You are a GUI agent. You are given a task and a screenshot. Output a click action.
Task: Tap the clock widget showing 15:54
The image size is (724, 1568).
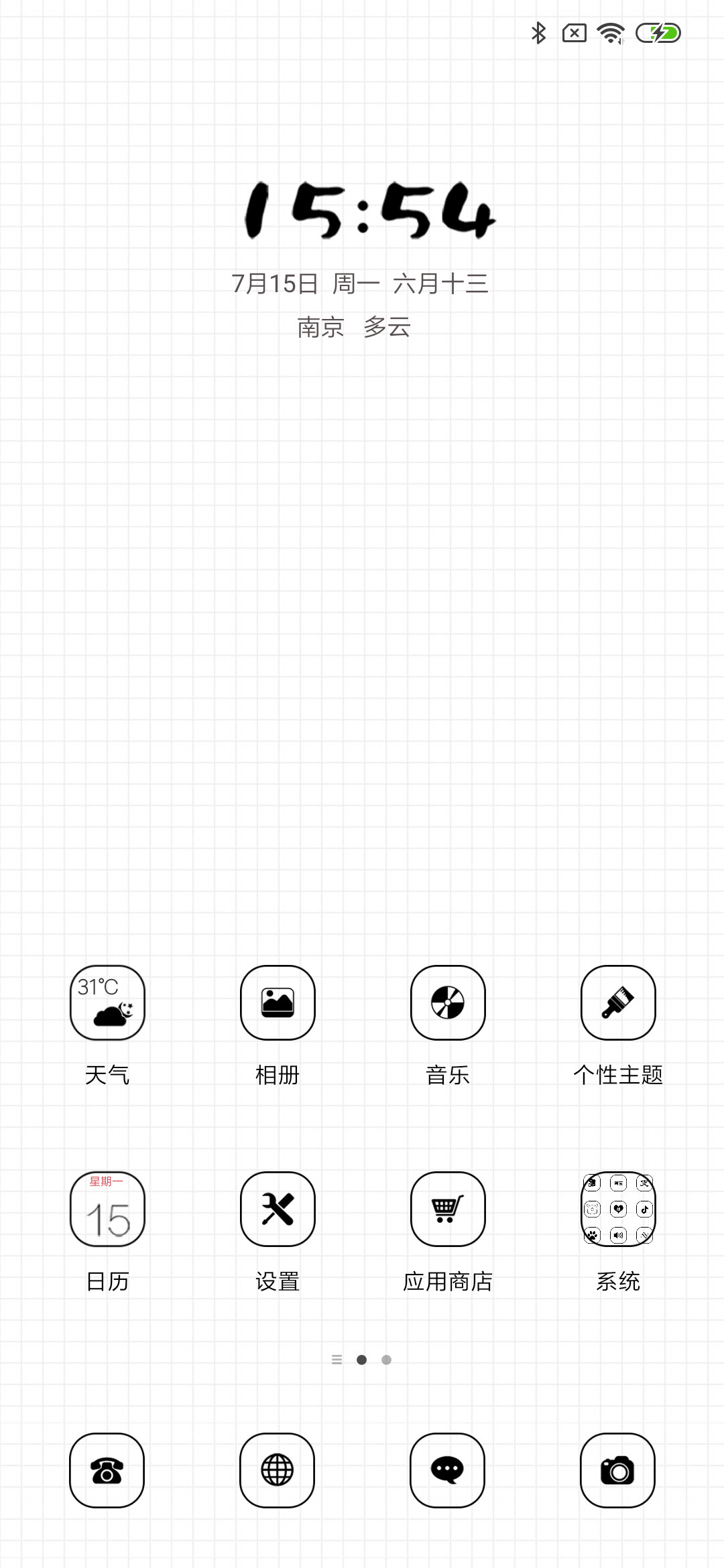click(x=369, y=210)
